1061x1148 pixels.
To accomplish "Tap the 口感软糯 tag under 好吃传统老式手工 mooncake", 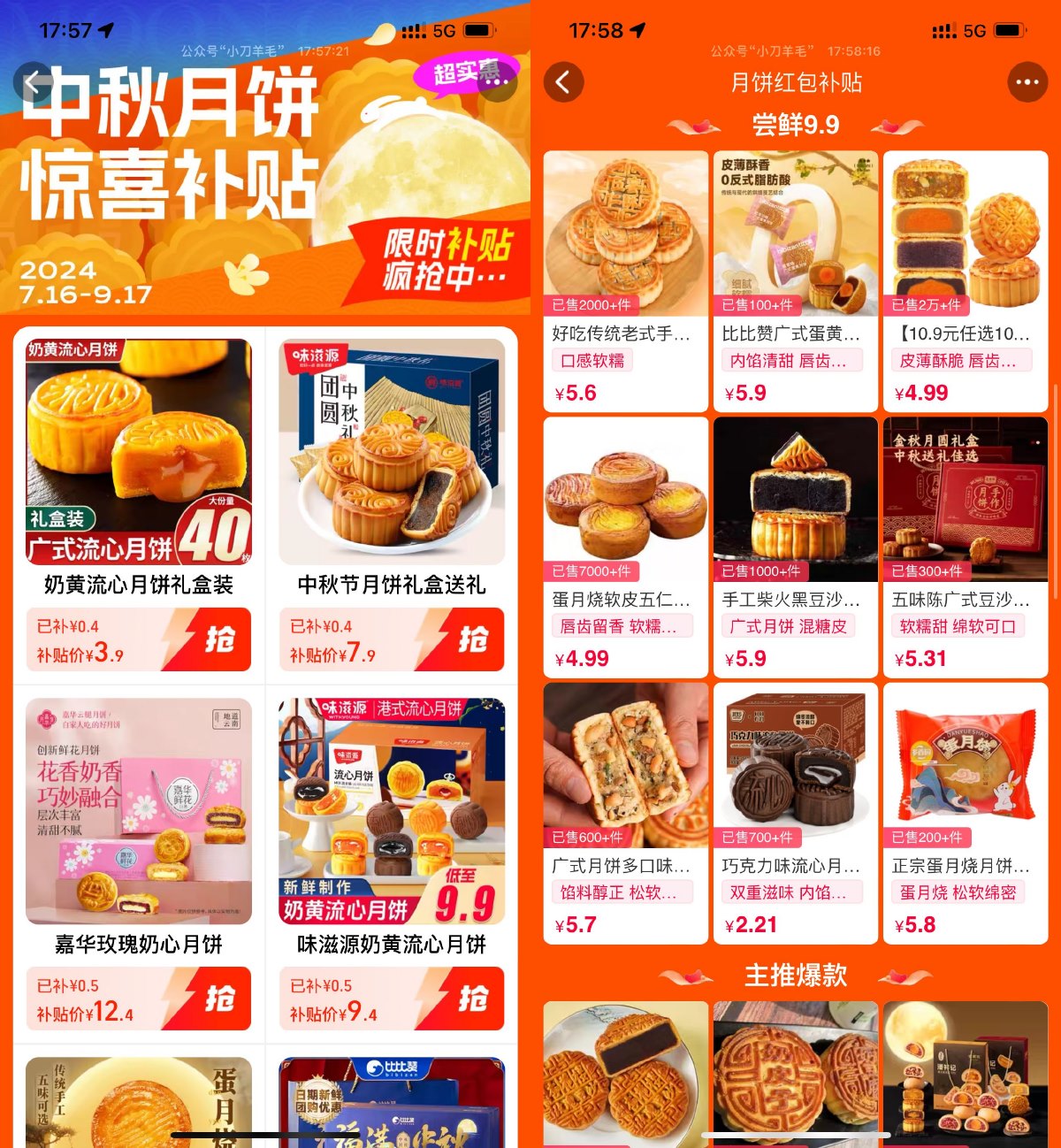I will 593,361.
